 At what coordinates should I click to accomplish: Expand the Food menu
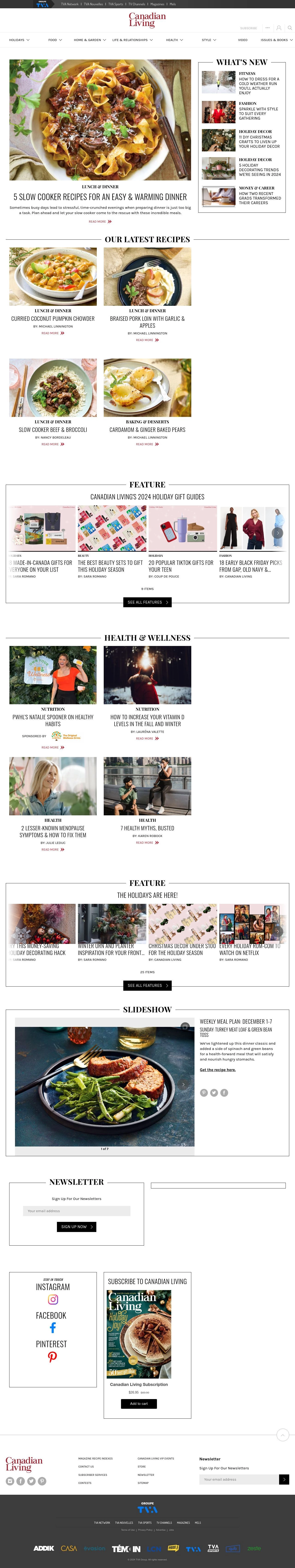click(55, 40)
